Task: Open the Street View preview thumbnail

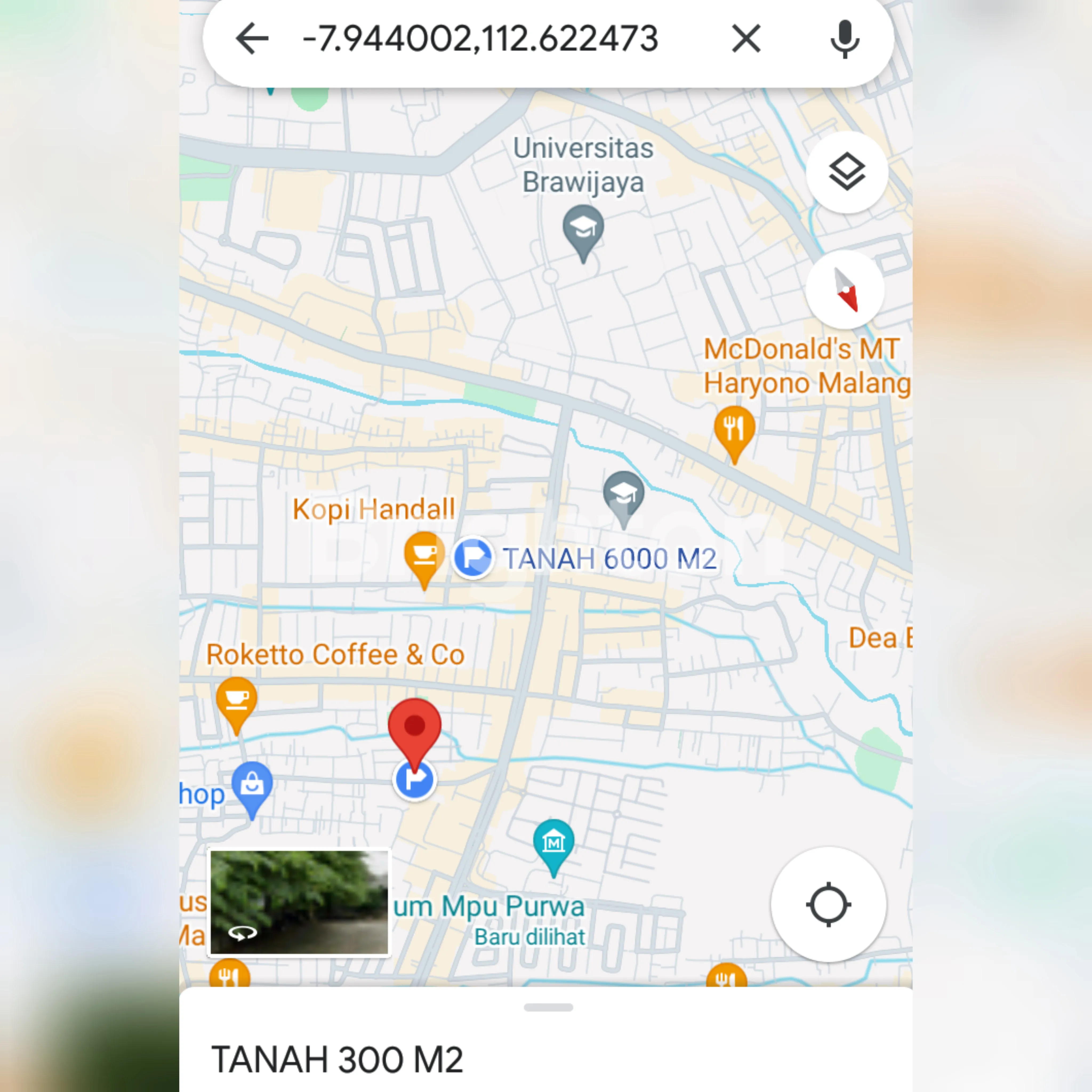Action: click(299, 903)
